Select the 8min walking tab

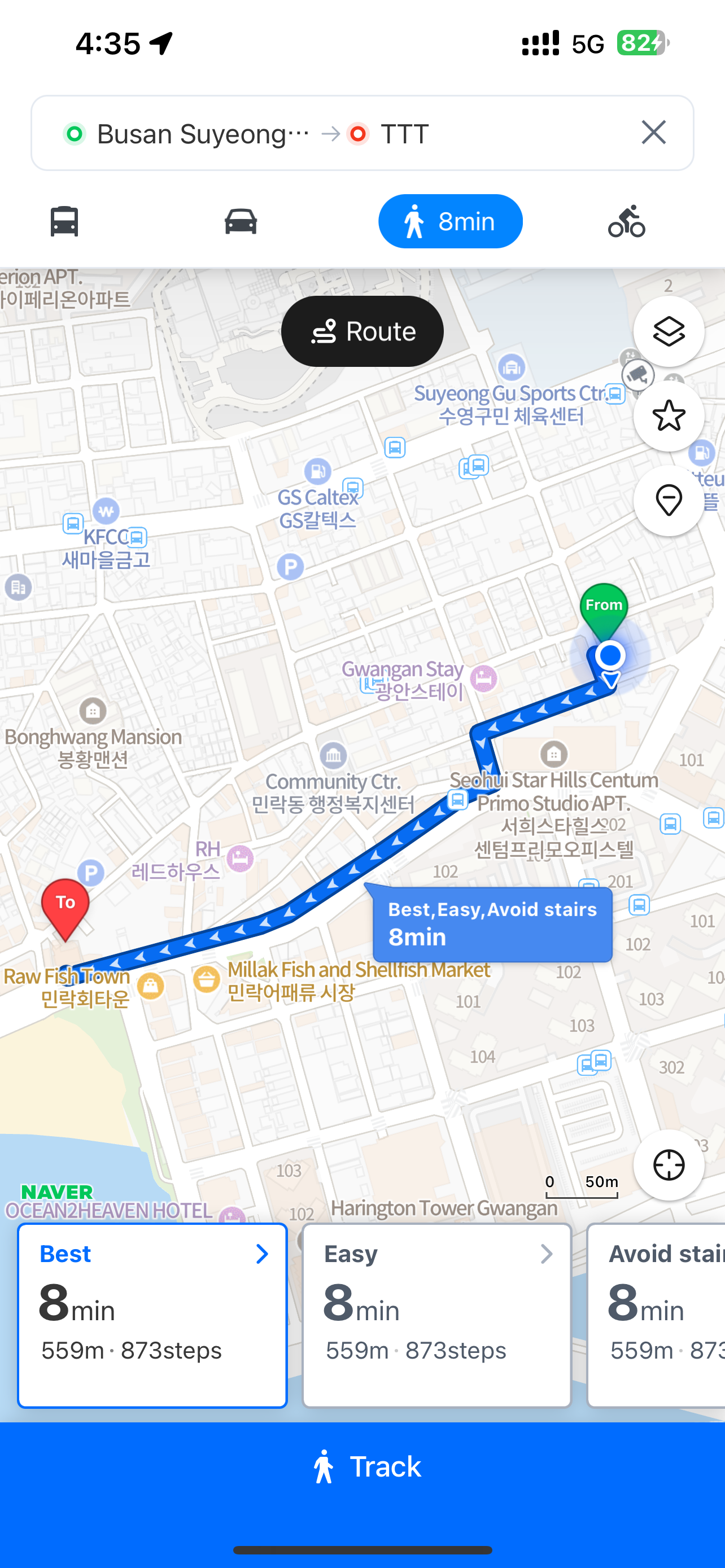coord(450,221)
